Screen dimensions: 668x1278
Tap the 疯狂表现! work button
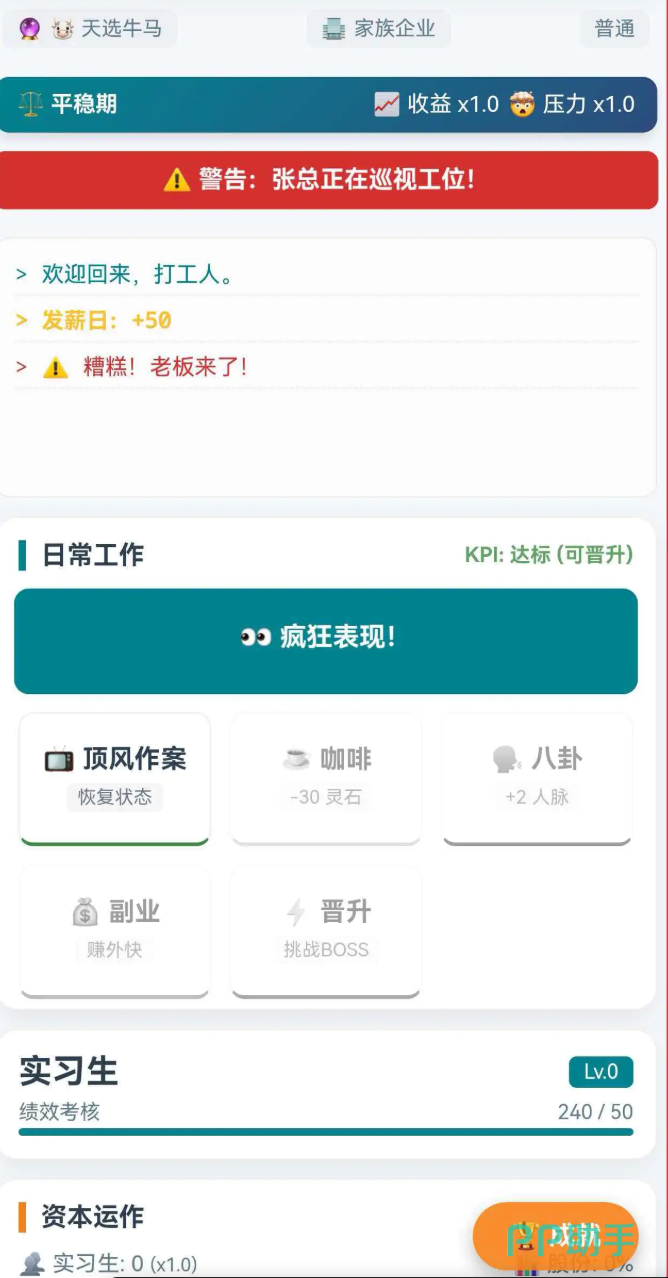pyautogui.click(x=326, y=640)
